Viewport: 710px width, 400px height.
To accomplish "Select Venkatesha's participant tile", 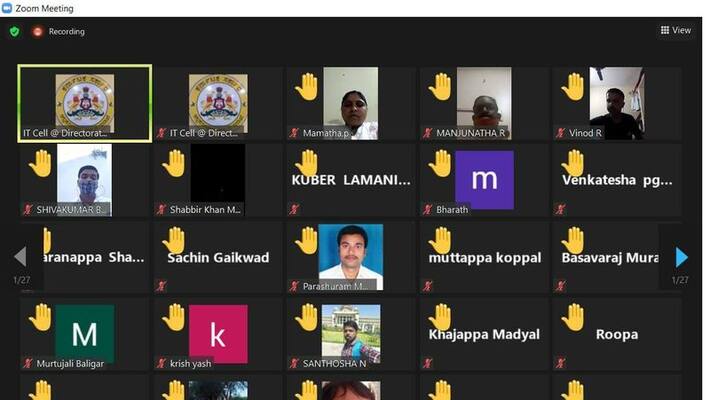I will (616, 180).
